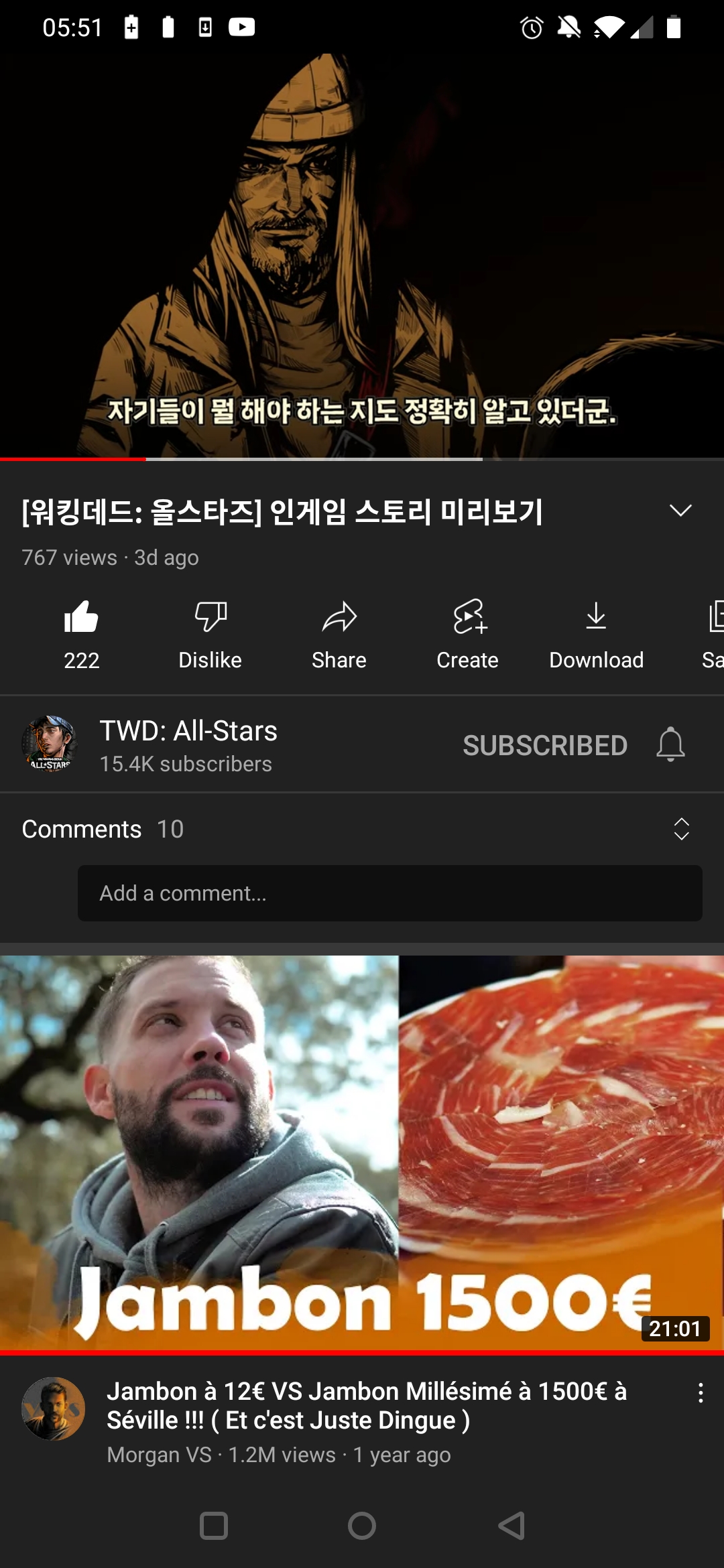This screenshot has width=724, height=1568.
Task: Open the TWD: All-Stars channel
Action: pos(188,744)
